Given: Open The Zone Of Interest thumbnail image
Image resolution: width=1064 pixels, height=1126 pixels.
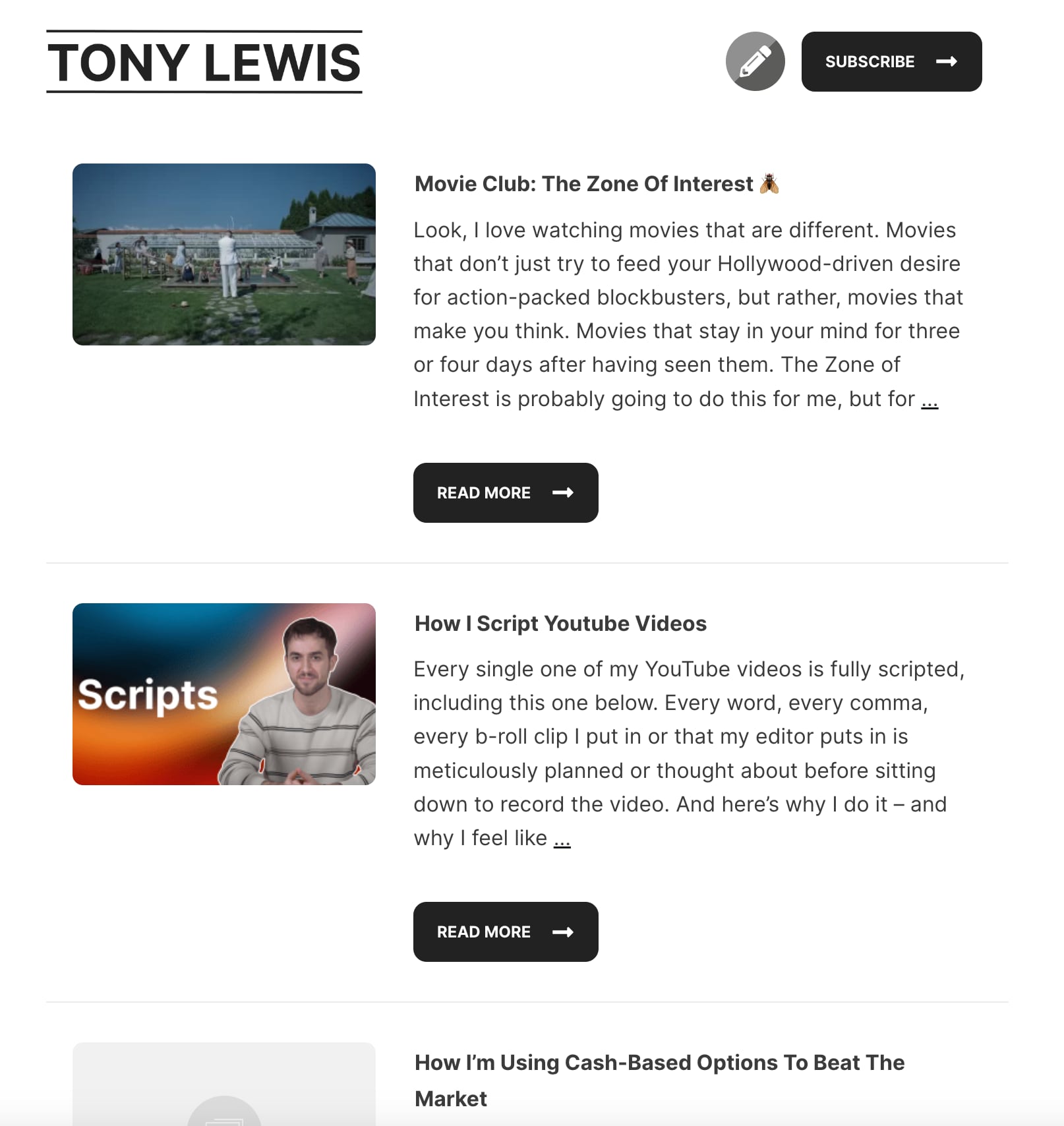Looking at the screenshot, I should pyautogui.click(x=223, y=254).
